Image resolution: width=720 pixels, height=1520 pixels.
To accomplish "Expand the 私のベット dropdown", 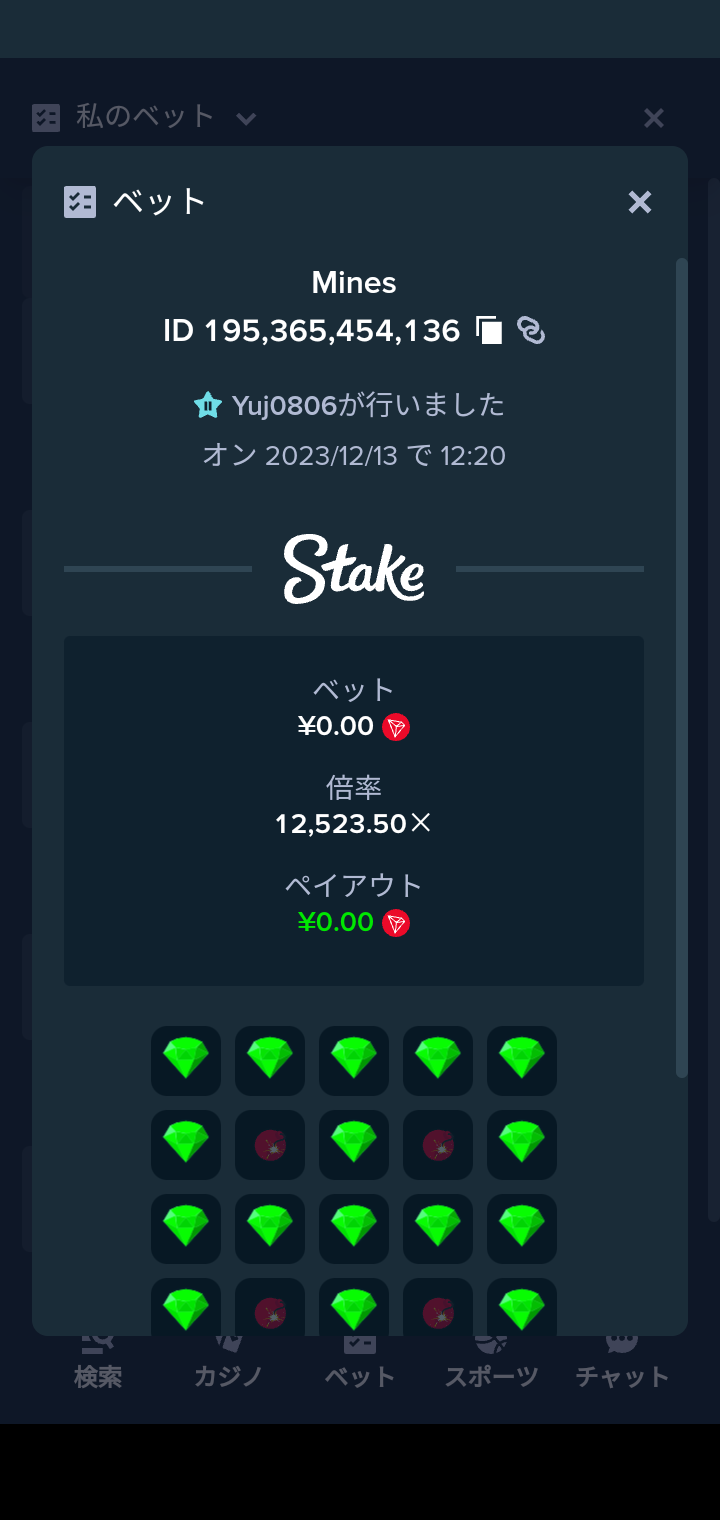I will point(246,118).
